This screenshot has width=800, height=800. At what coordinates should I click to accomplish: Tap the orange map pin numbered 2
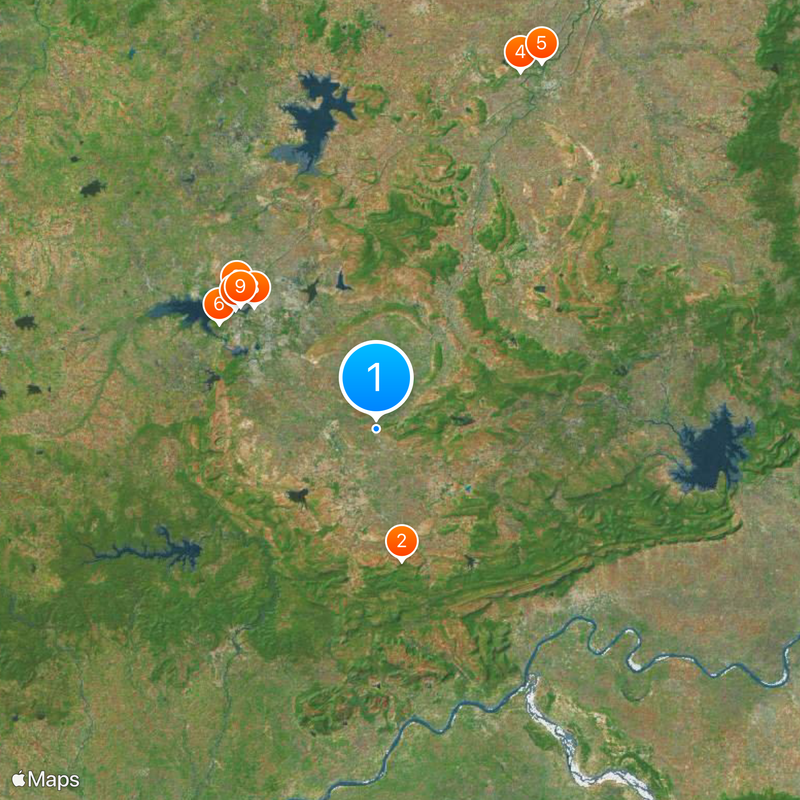[x=402, y=542]
